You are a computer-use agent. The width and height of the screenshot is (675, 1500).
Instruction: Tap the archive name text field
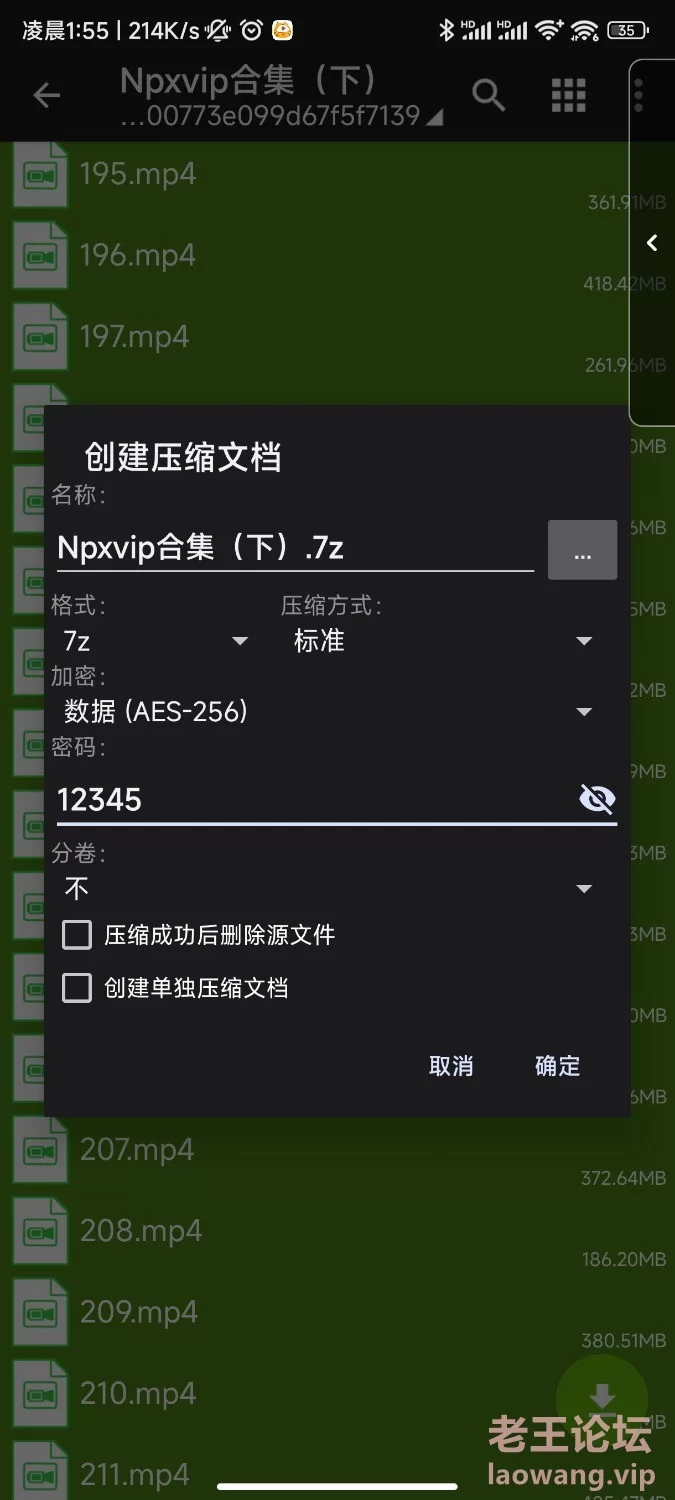pos(295,548)
